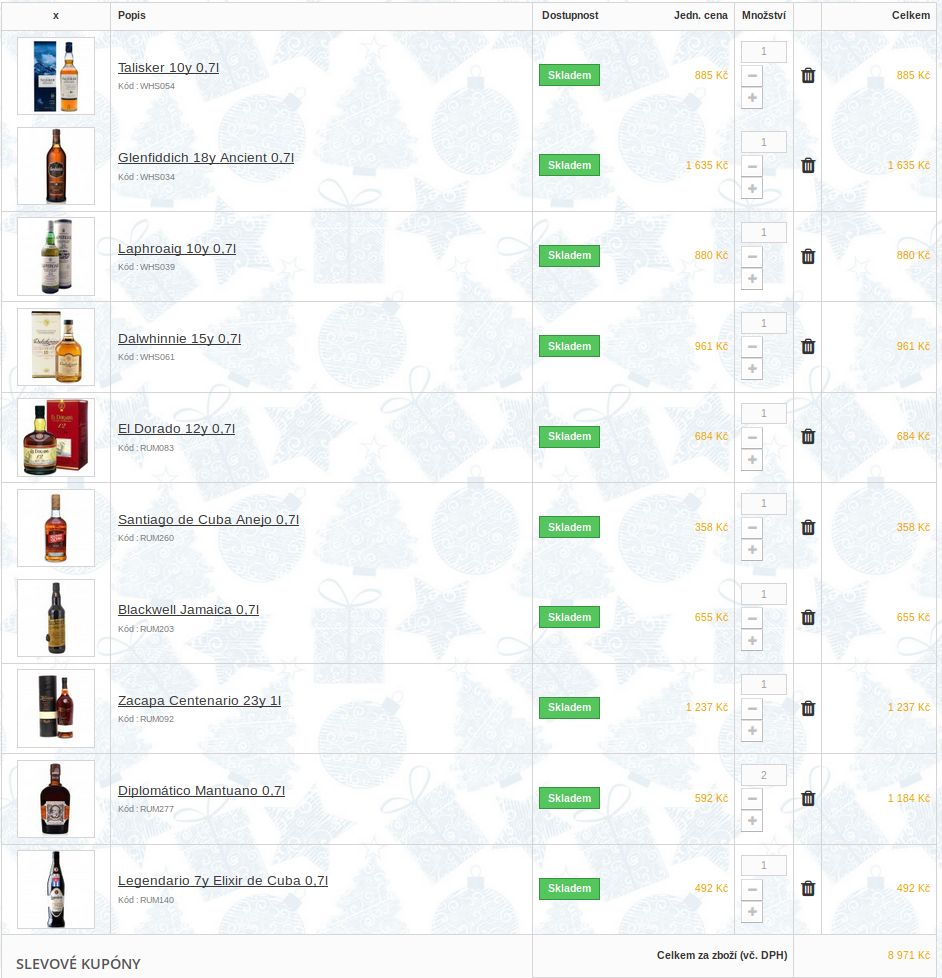Open the Talisker 10y 0,7l product link
The image size is (942, 978).
point(168,68)
